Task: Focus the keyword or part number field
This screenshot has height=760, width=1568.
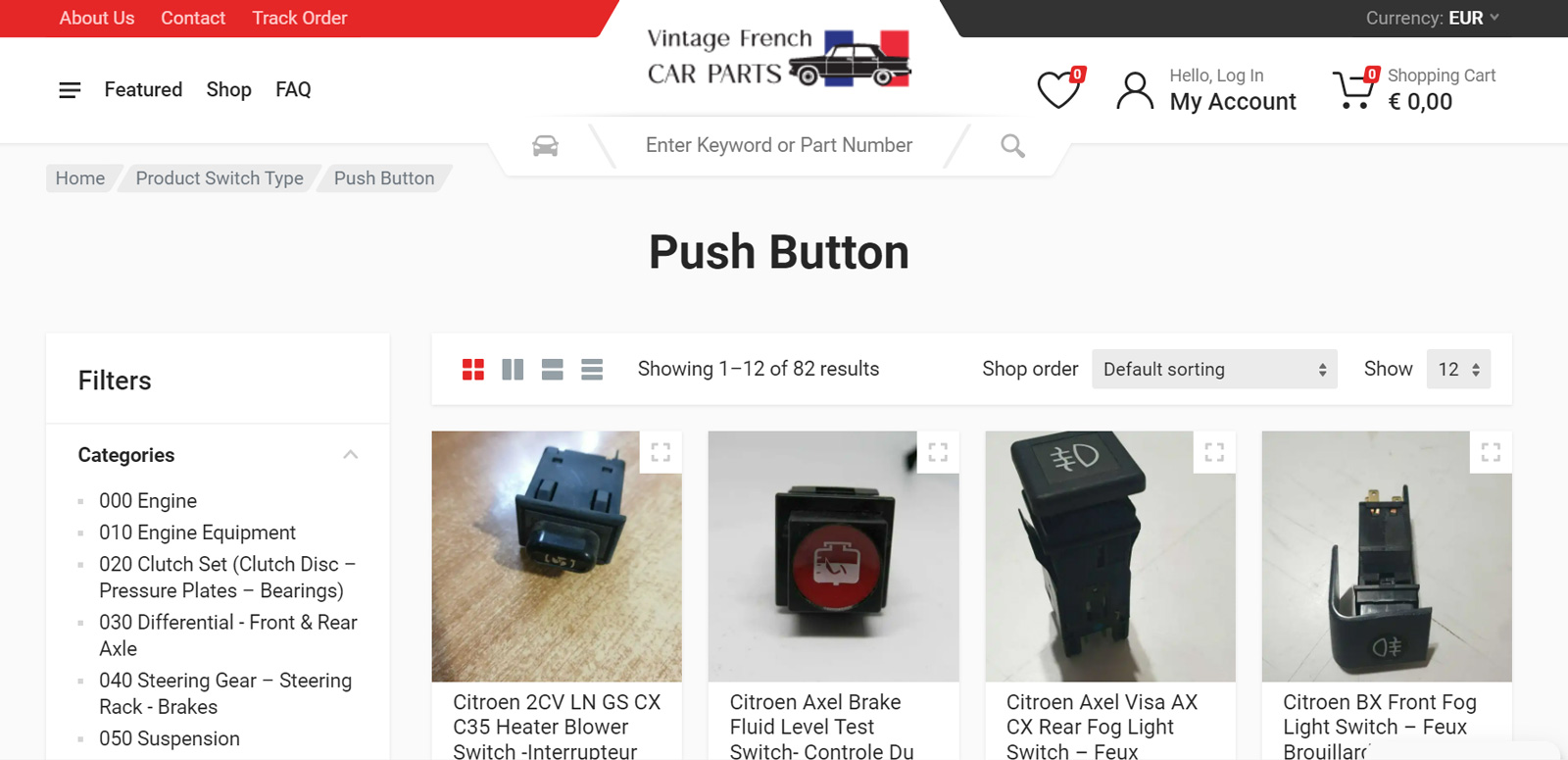Action: click(778, 145)
